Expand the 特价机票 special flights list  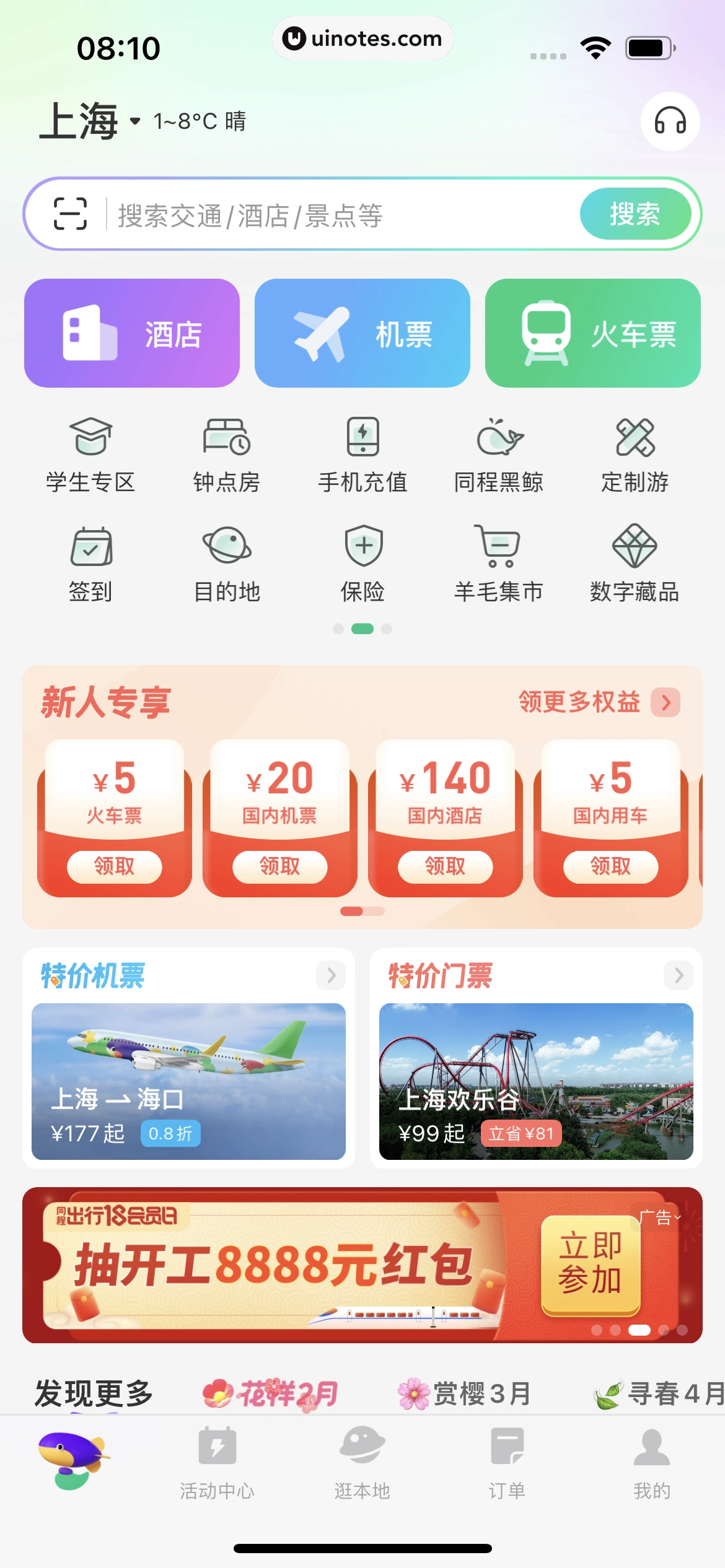point(330,975)
